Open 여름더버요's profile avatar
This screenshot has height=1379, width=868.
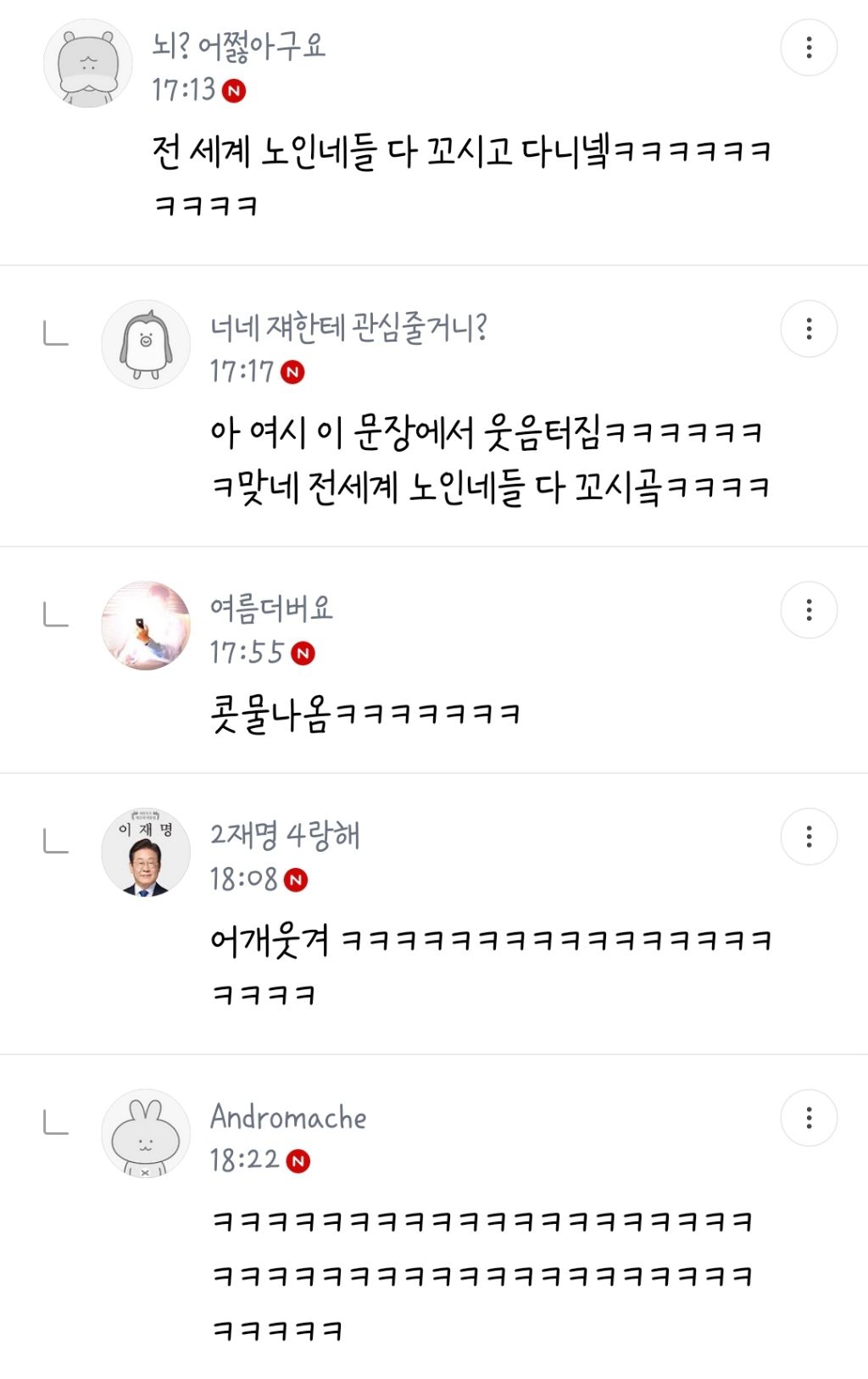[x=146, y=626]
